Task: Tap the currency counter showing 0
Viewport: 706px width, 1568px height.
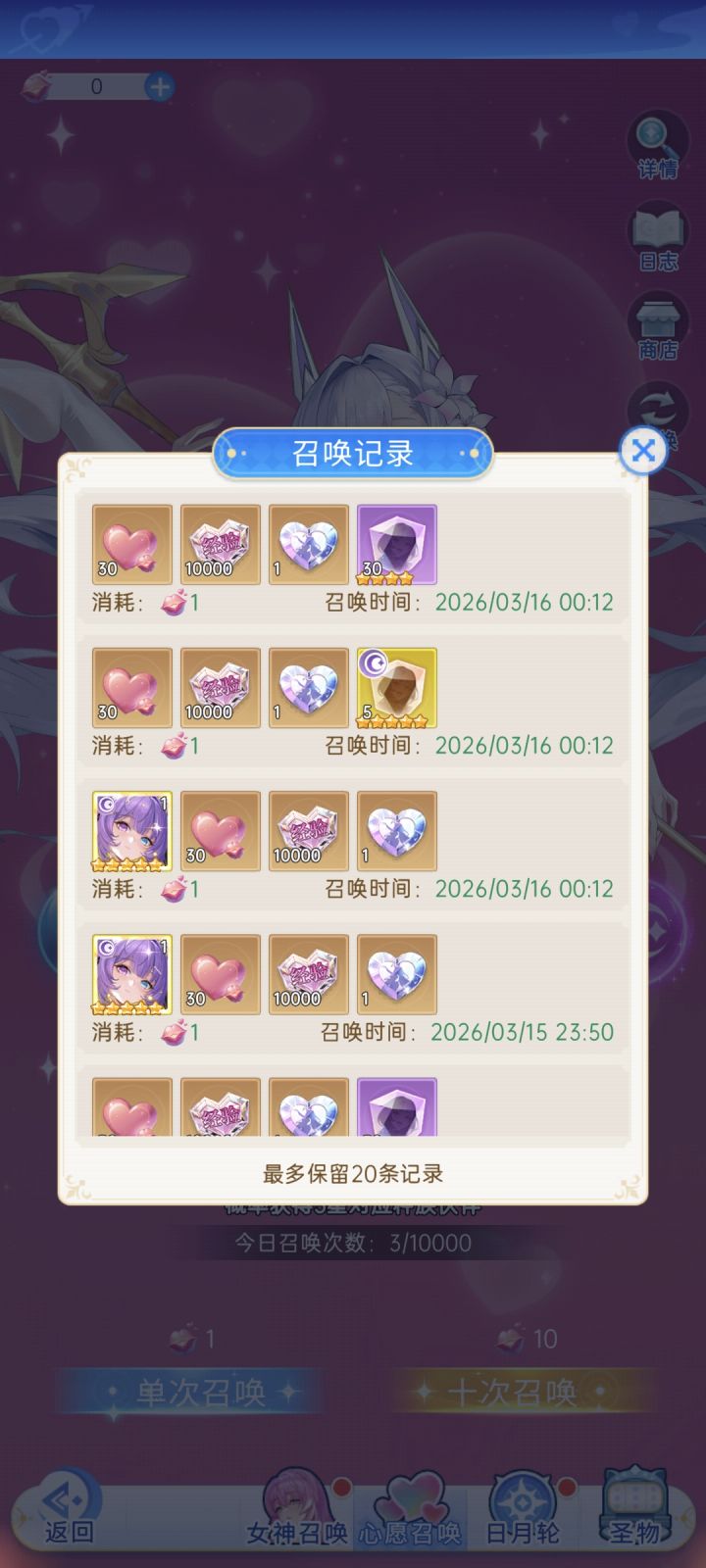Action: pyautogui.click(x=95, y=86)
